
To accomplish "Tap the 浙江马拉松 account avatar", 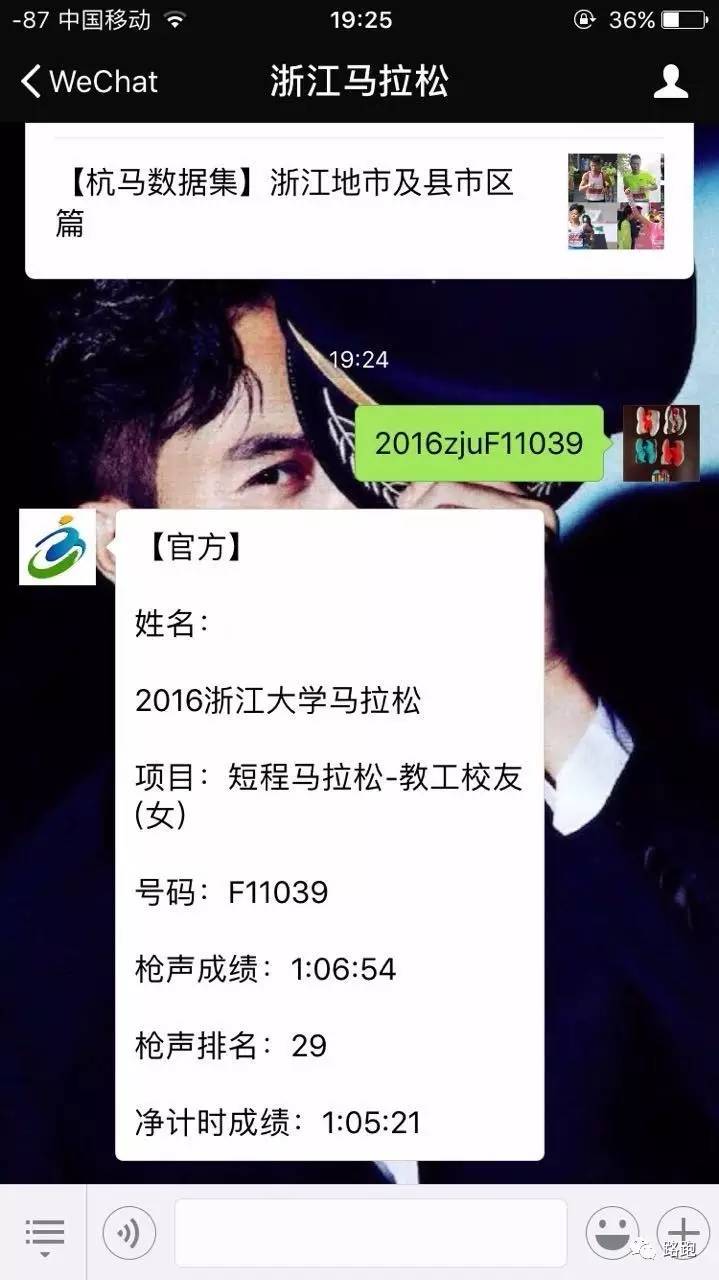I will pyautogui.click(x=57, y=547).
